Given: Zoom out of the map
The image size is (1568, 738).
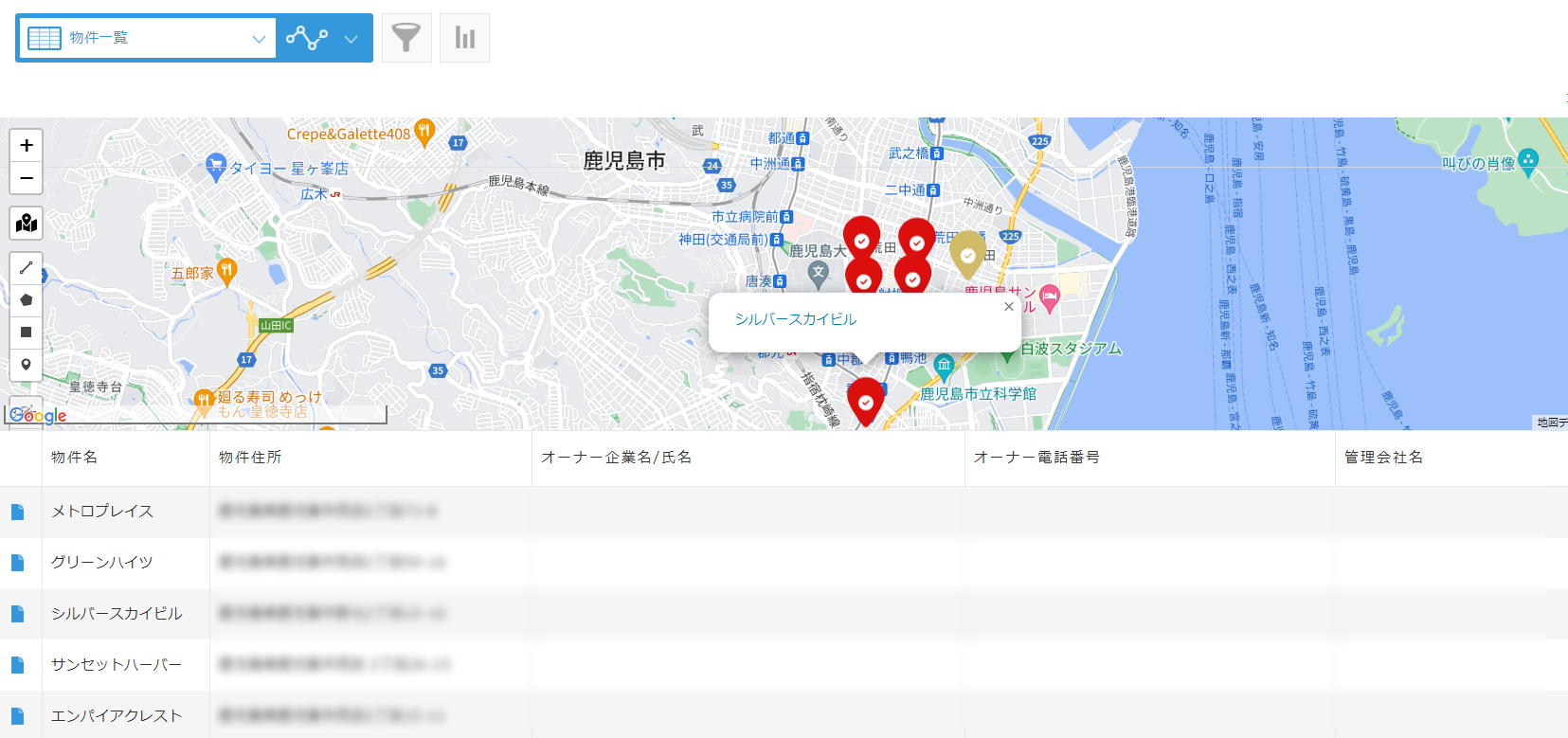Looking at the screenshot, I should point(27,177).
